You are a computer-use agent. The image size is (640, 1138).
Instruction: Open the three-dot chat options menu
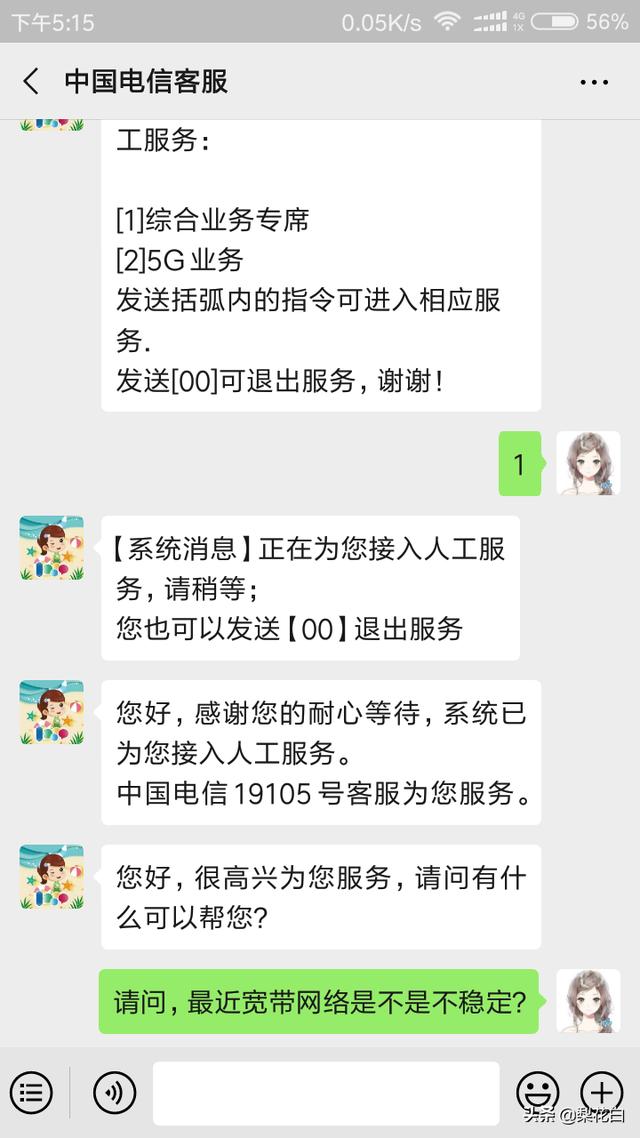point(594,82)
